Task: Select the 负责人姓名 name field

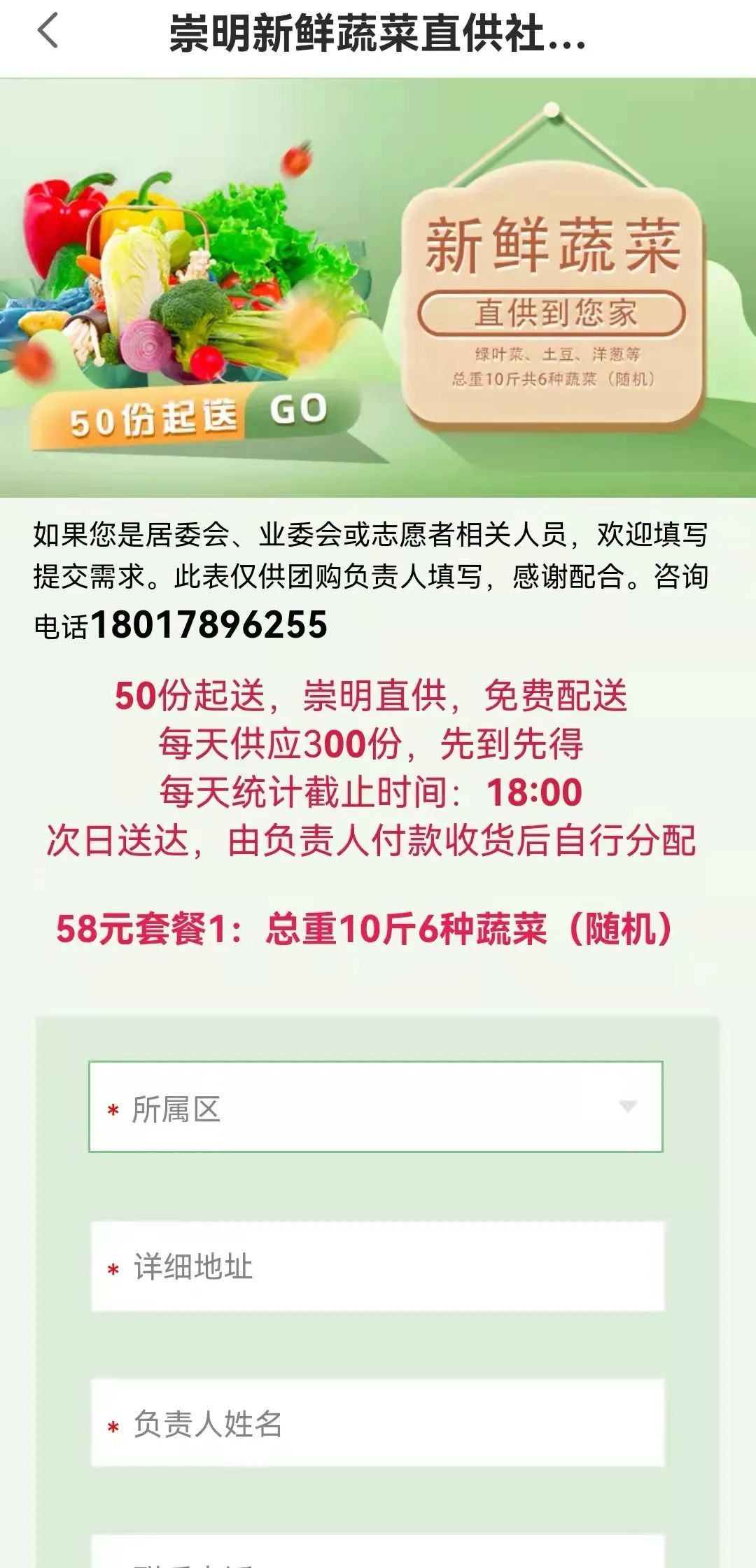Action: (x=378, y=1423)
